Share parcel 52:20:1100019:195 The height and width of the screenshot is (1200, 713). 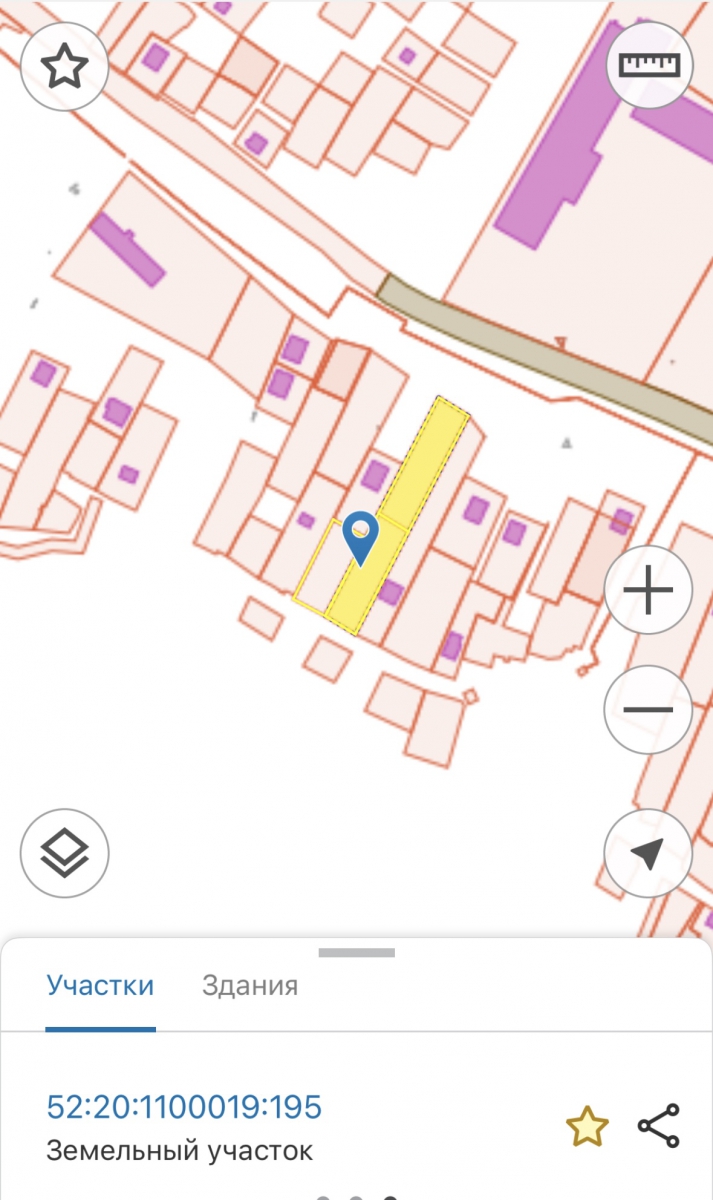[658, 1126]
